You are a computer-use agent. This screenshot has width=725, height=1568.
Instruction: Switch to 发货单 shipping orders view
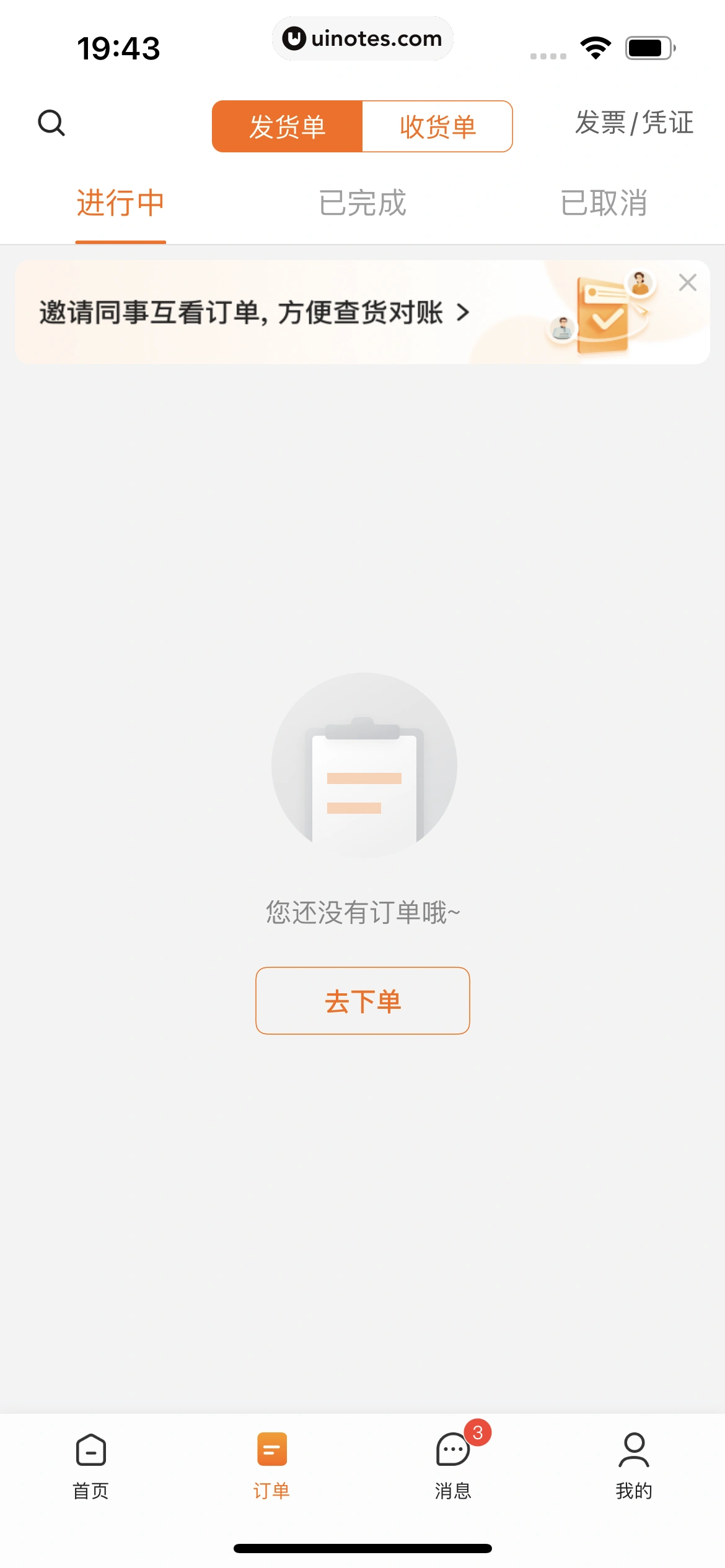point(287,126)
